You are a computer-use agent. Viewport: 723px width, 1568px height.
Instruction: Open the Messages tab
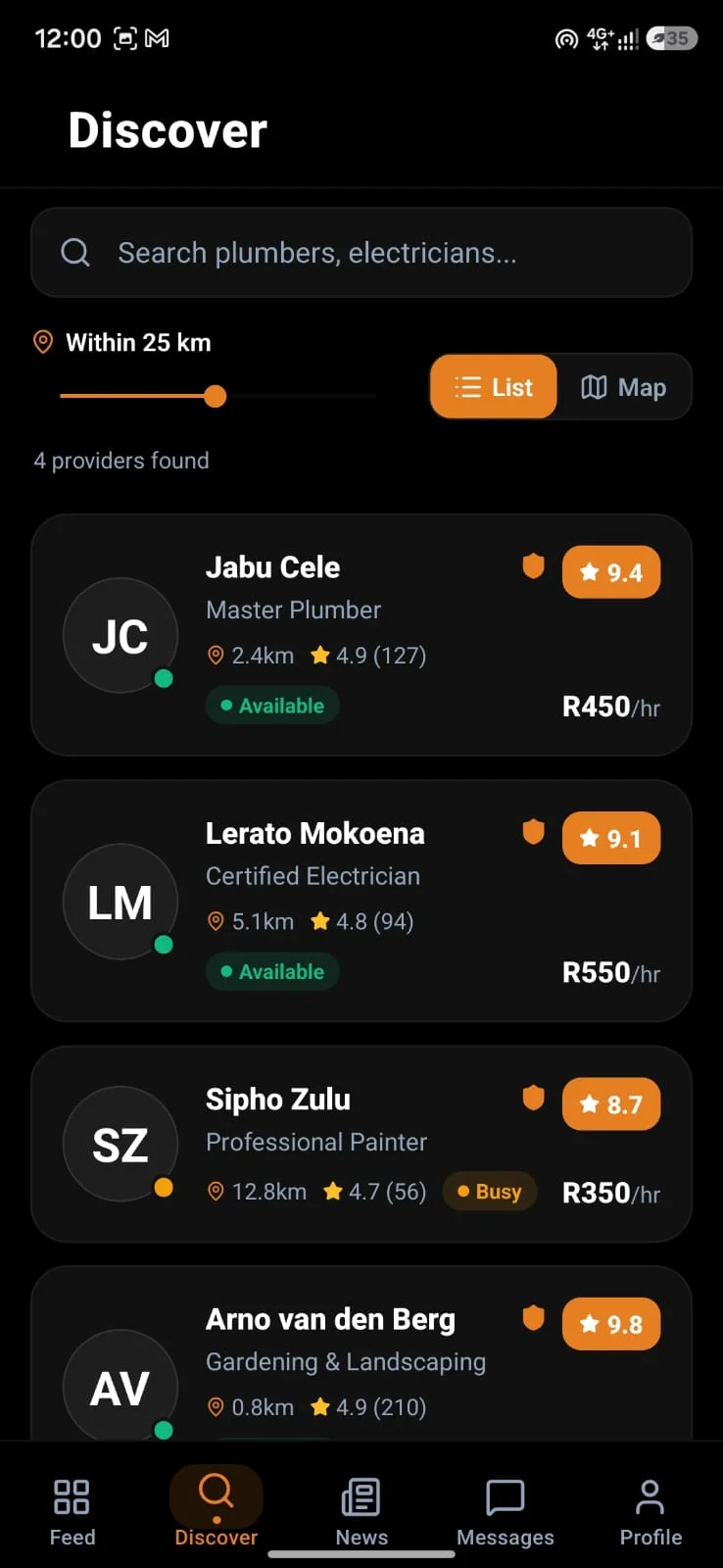click(x=506, y=1511)
